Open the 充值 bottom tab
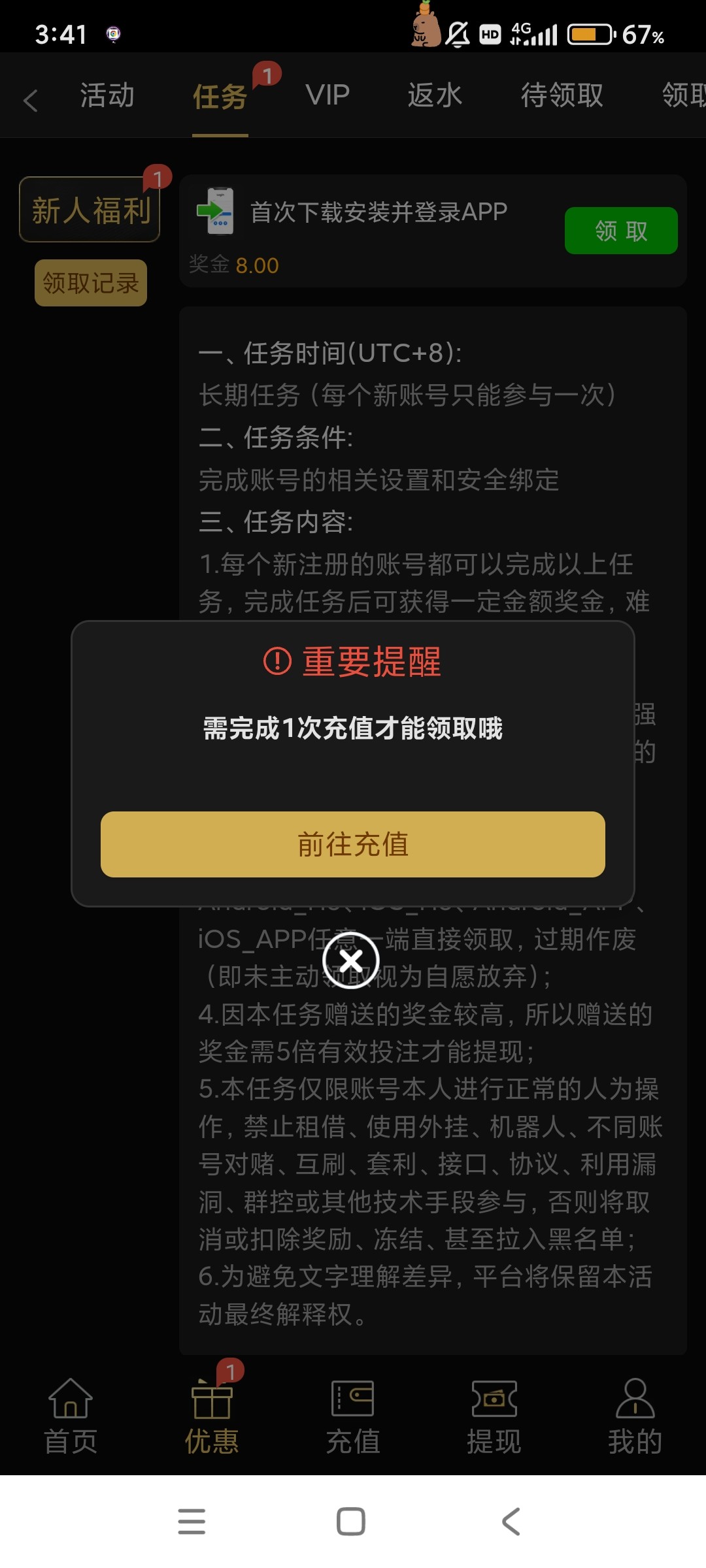The height and width of the screenshot is (1568, 706). (353, 1416)
